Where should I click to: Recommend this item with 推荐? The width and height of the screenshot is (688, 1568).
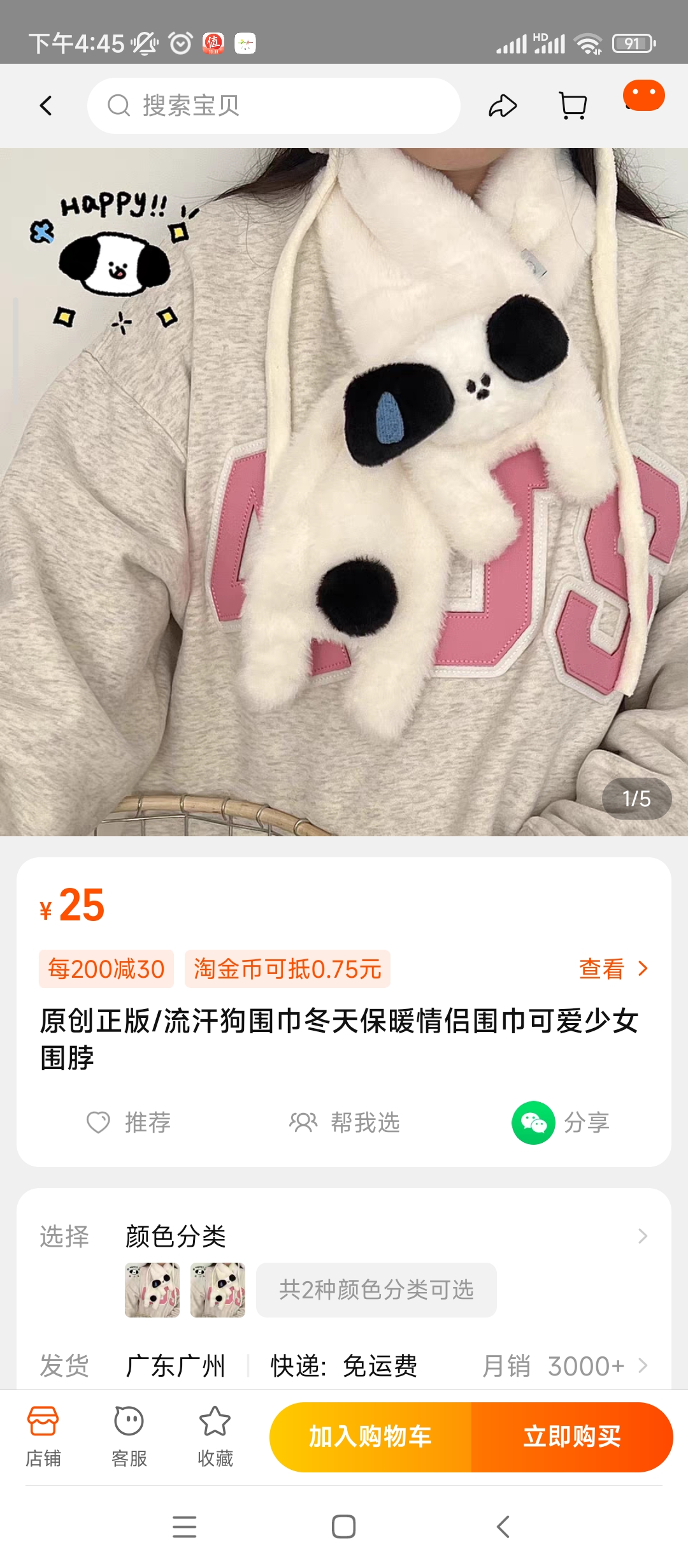point(129,1122)
